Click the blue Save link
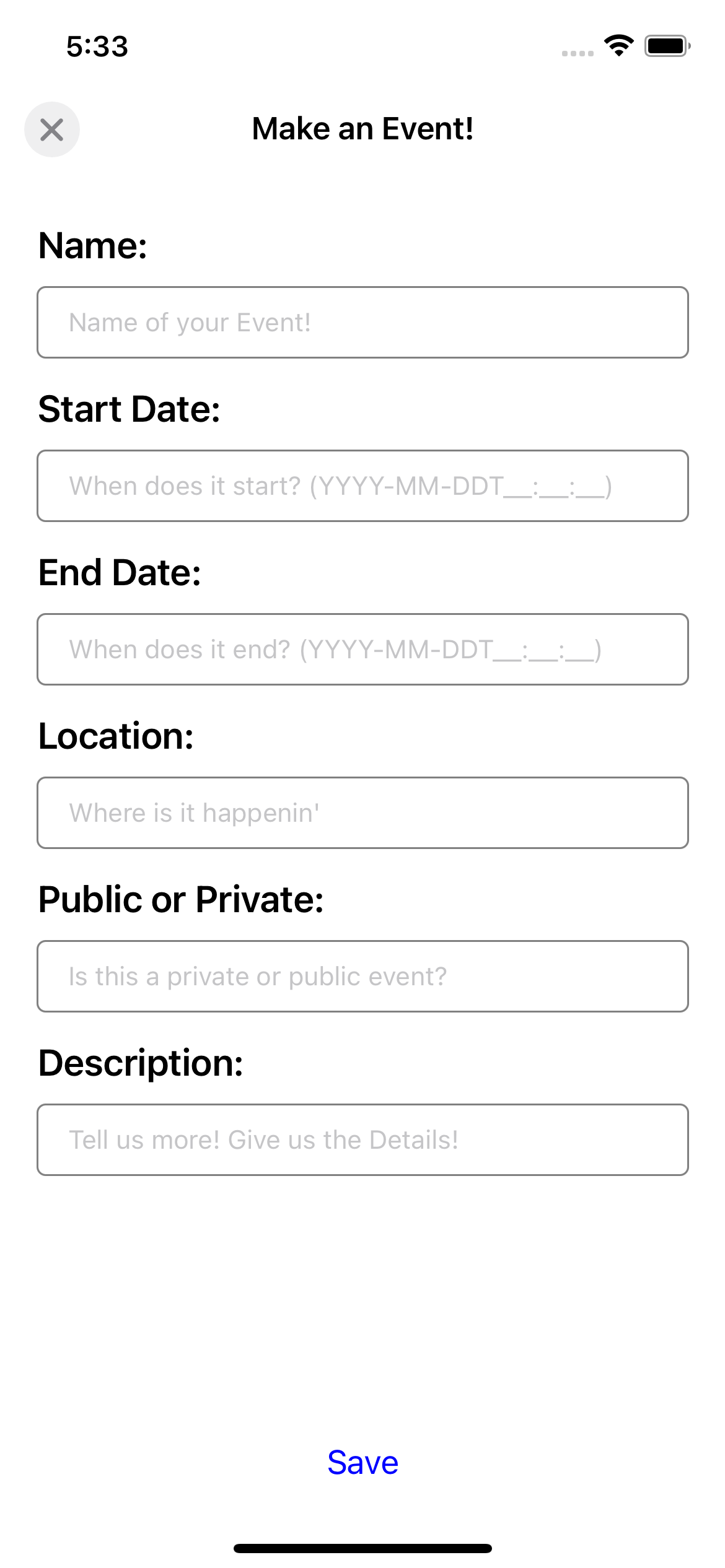Screen dimensions: 725x1568 [362, 1462]
